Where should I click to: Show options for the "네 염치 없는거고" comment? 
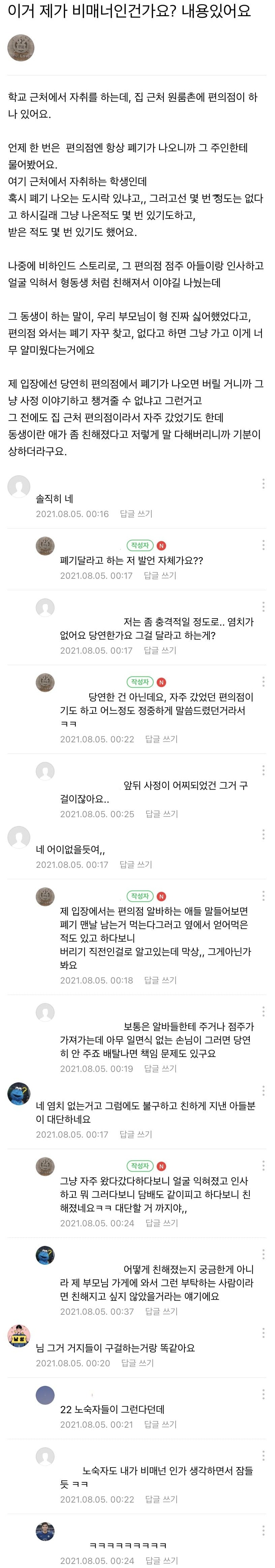pyautogui.click(x=263, y=1090)
